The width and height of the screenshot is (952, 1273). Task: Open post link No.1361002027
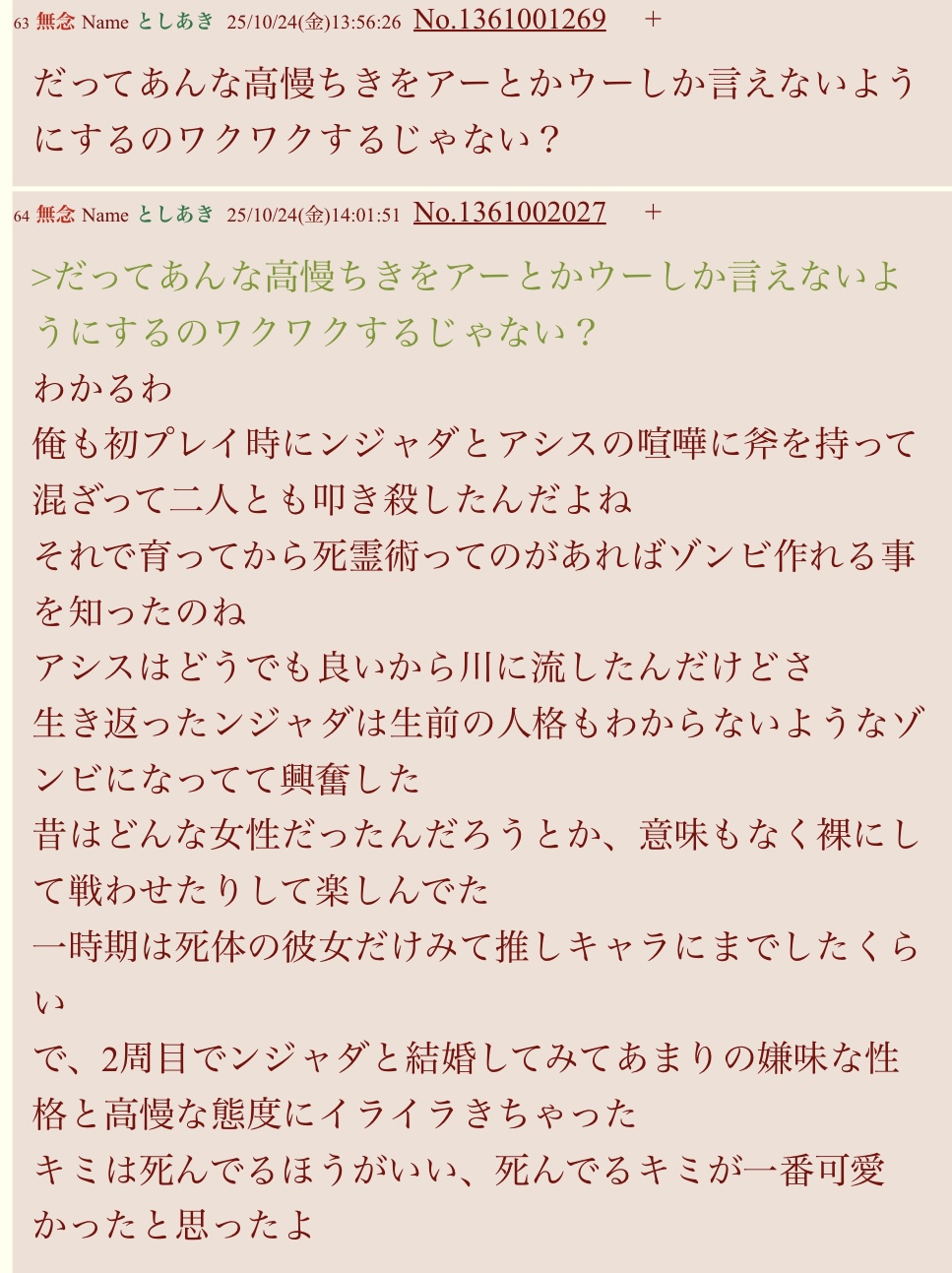pyautogui.click(x=509, y=213)
